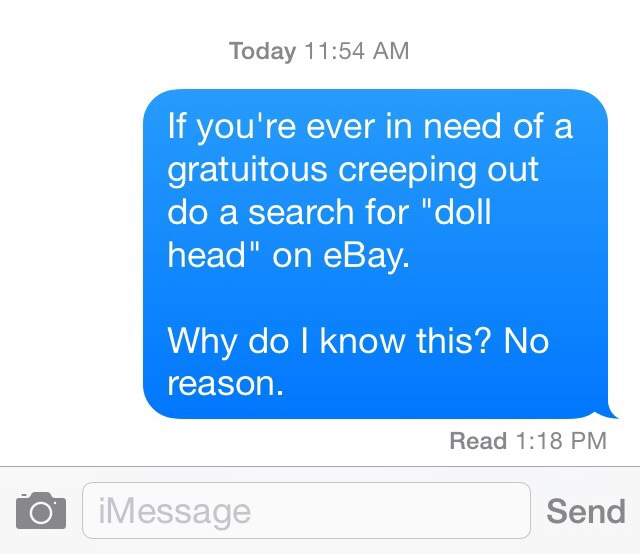Focus the iMessage text field
The height and width of the screenshot is (554, 640).
[x=305, y=511]
